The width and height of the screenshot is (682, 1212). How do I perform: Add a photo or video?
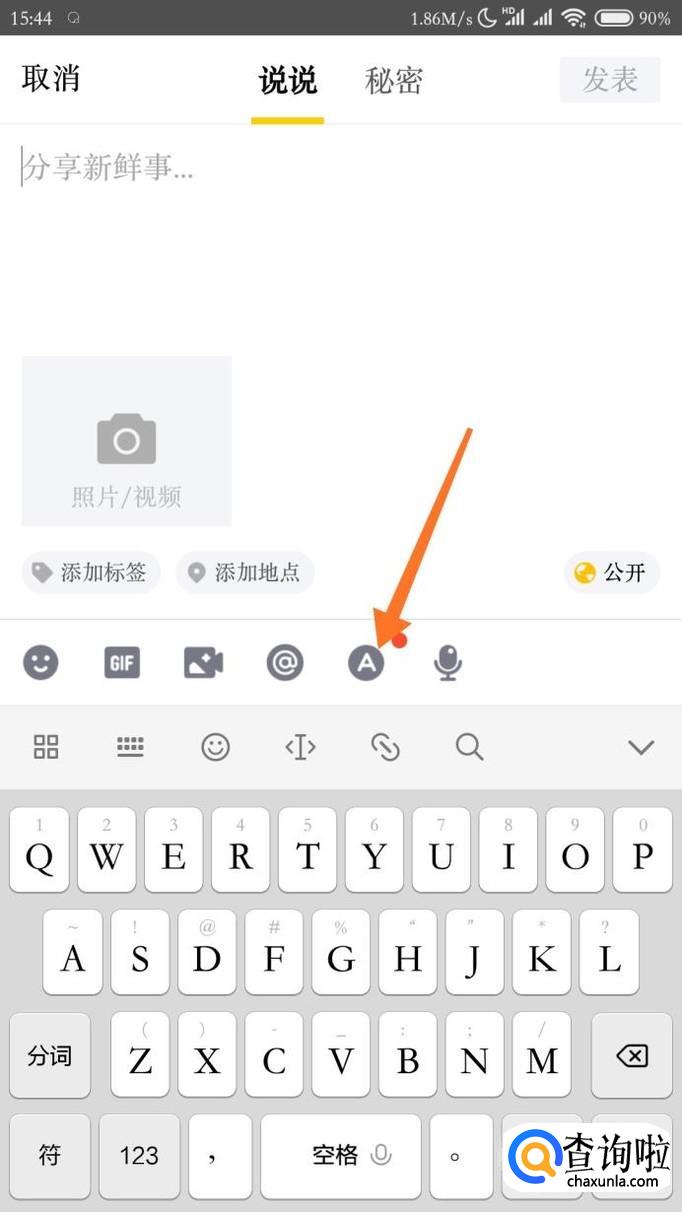(x=127, y=441)
